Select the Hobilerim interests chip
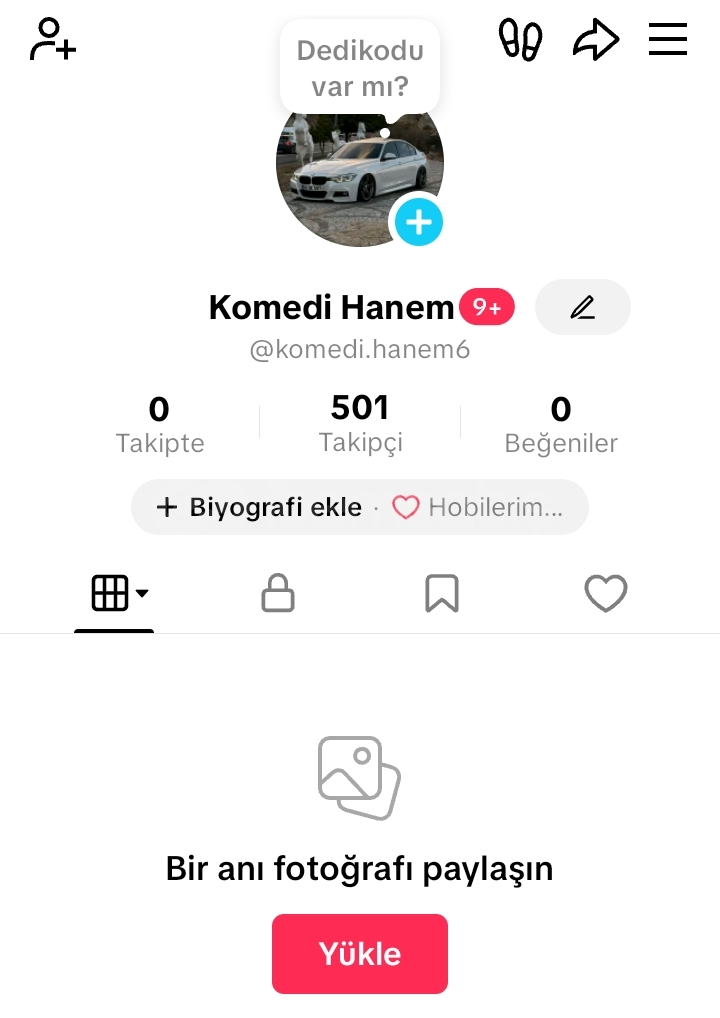720x1018 pixels. point(478,507)
